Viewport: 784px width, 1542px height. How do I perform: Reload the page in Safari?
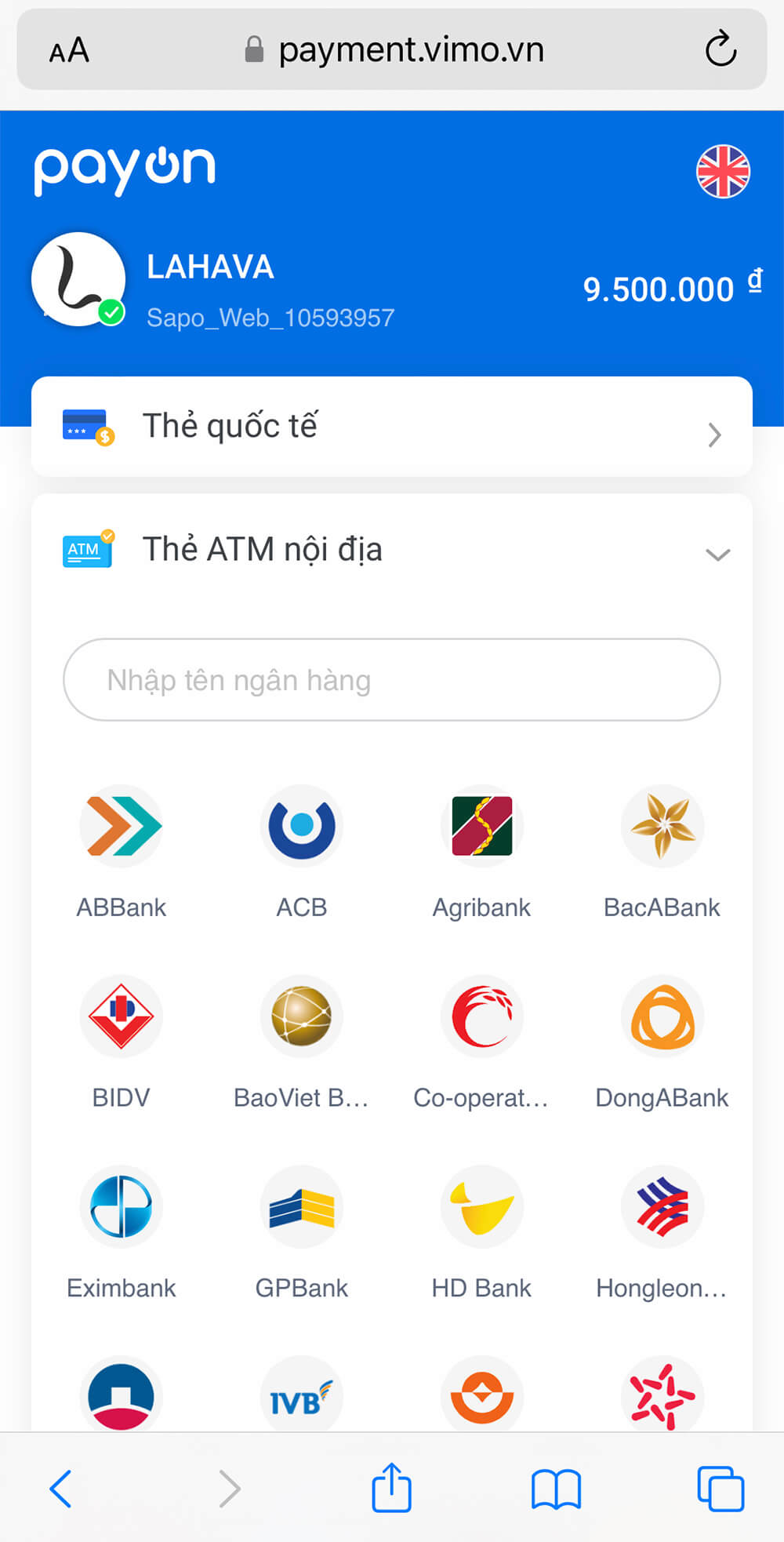[720, 50]
